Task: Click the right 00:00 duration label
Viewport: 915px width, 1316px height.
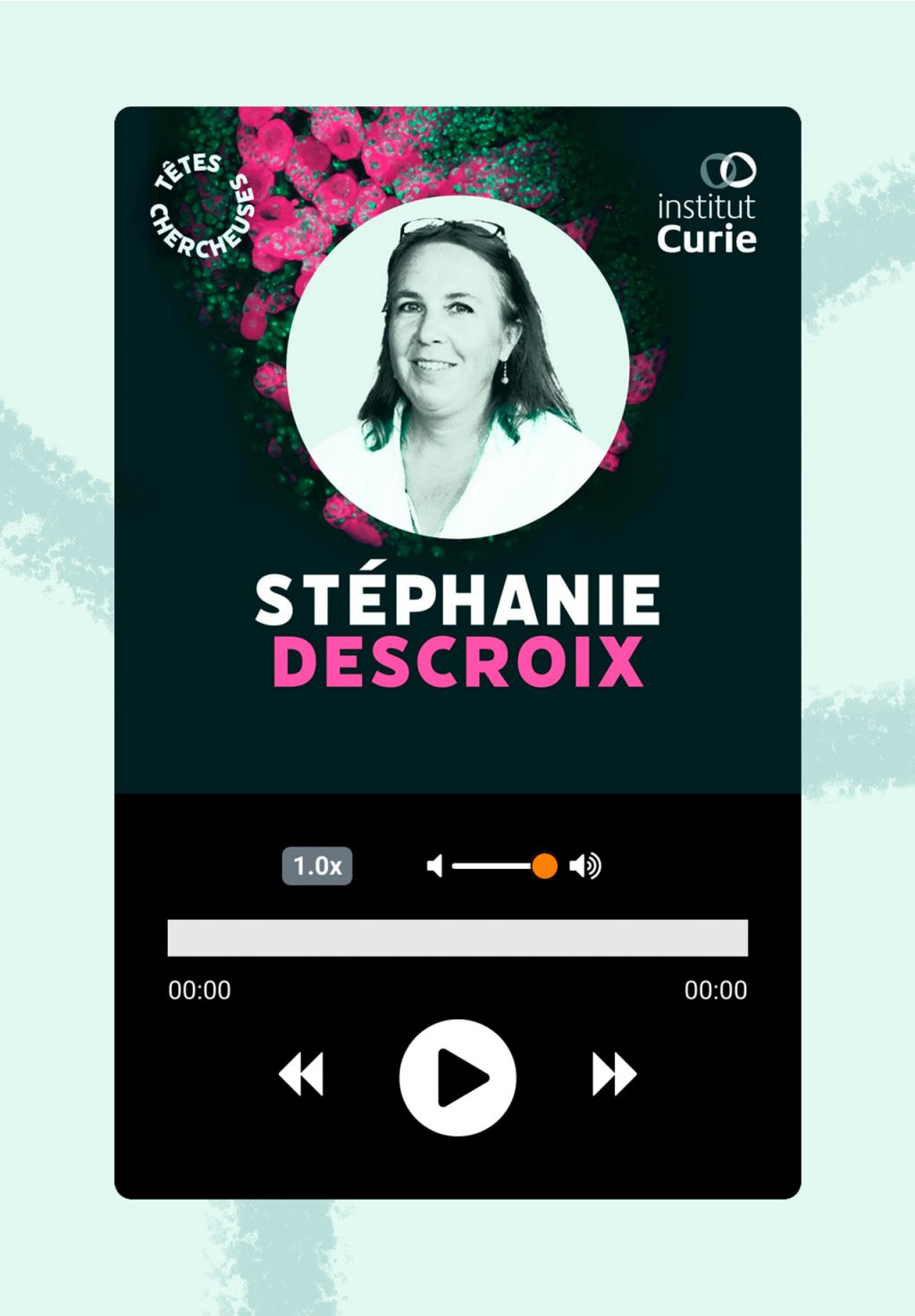Action: tap(719, 990)
